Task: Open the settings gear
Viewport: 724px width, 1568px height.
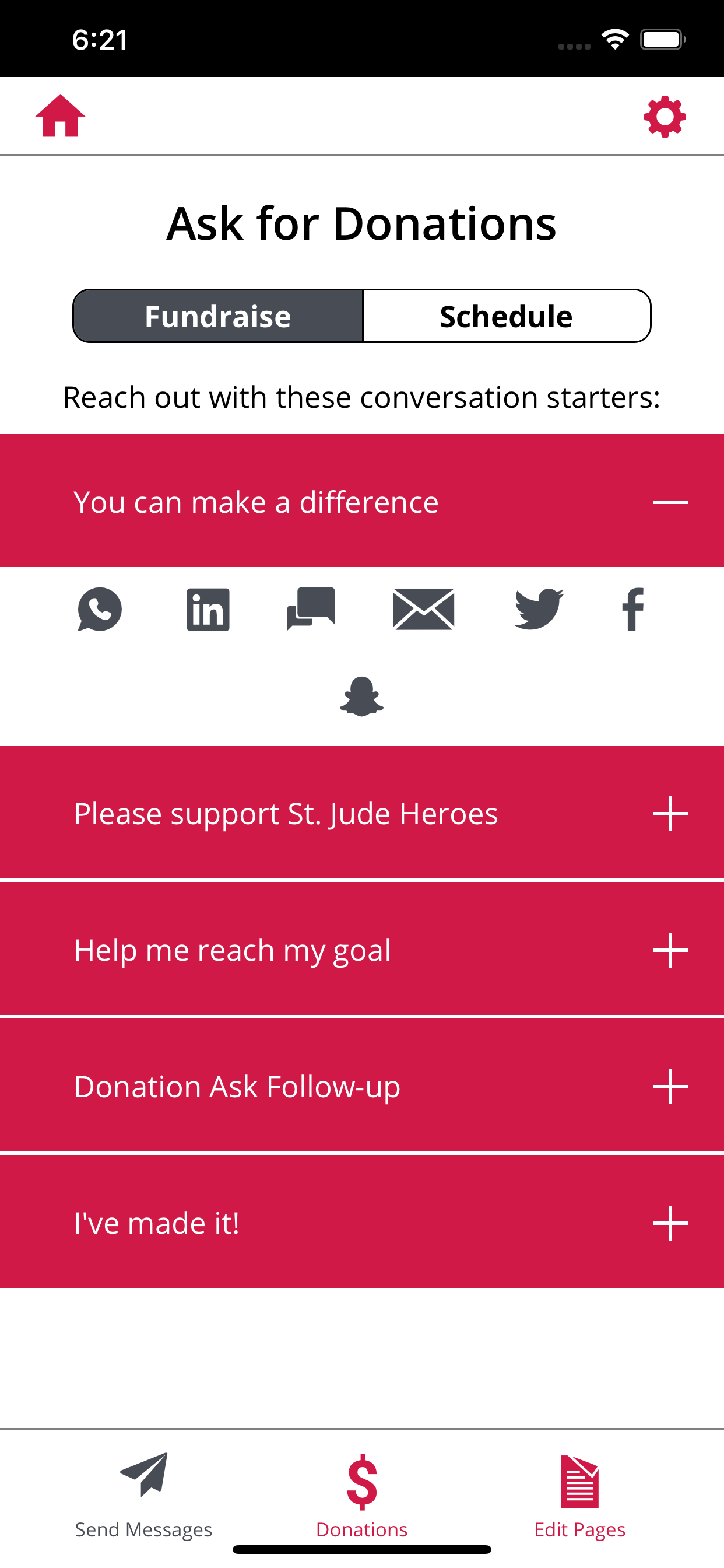Action: tap(665, 116)
